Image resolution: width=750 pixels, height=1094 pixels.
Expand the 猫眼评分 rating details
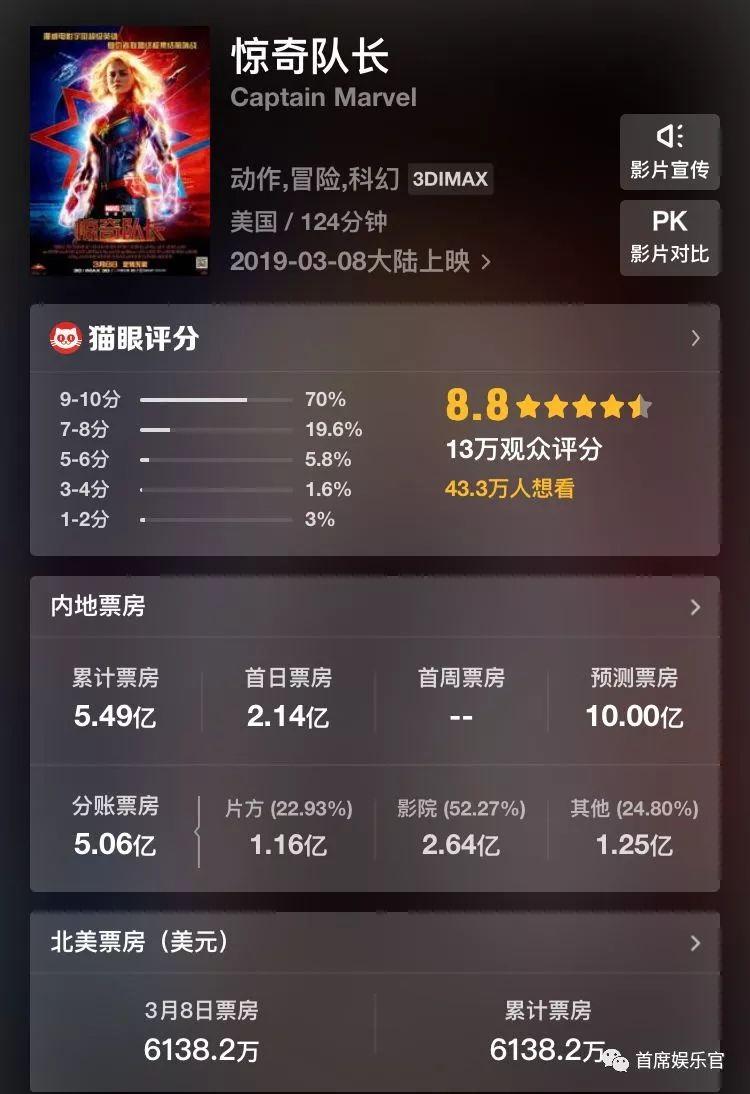coord(695,339)
